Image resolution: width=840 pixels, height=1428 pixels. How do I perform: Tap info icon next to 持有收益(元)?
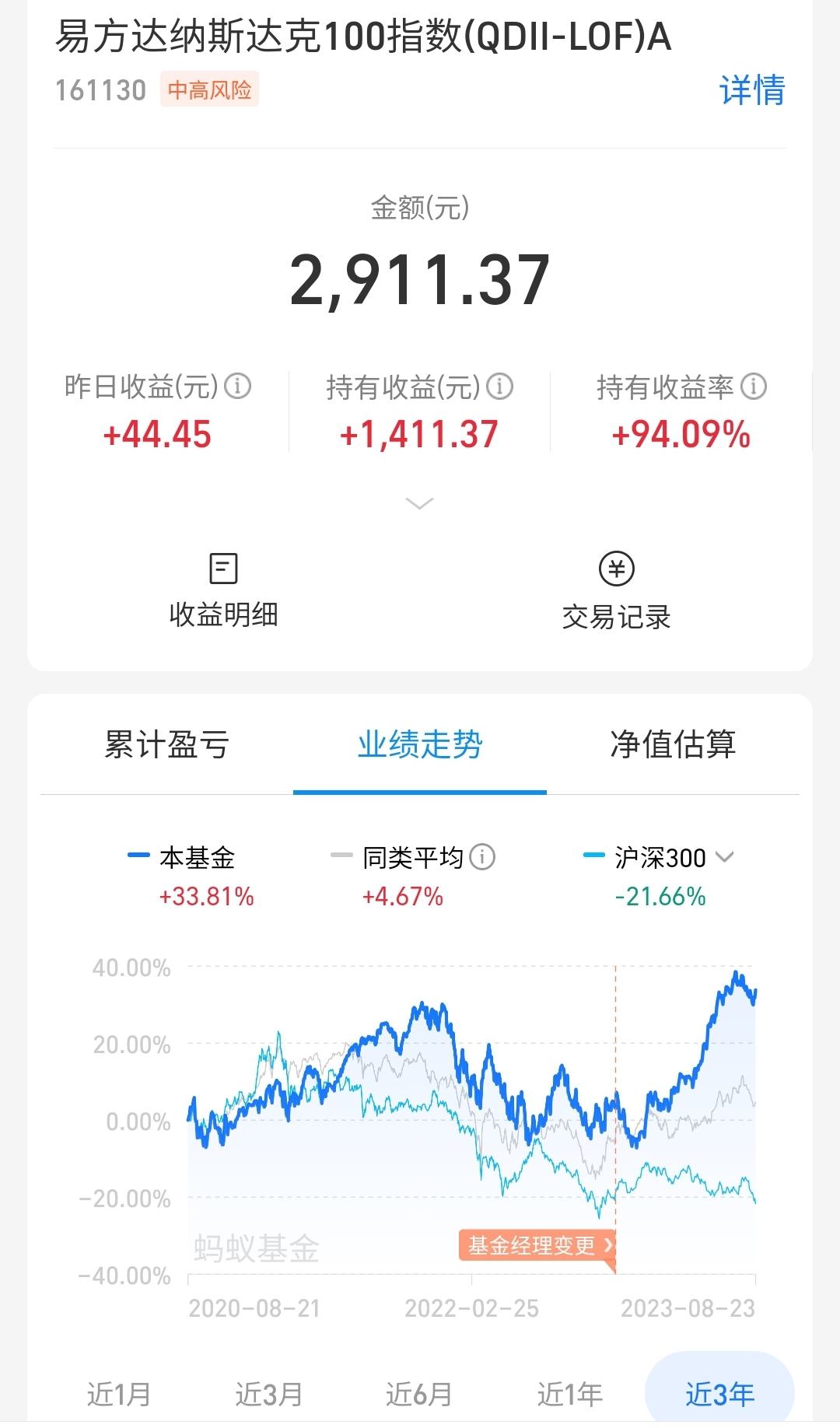499,386
